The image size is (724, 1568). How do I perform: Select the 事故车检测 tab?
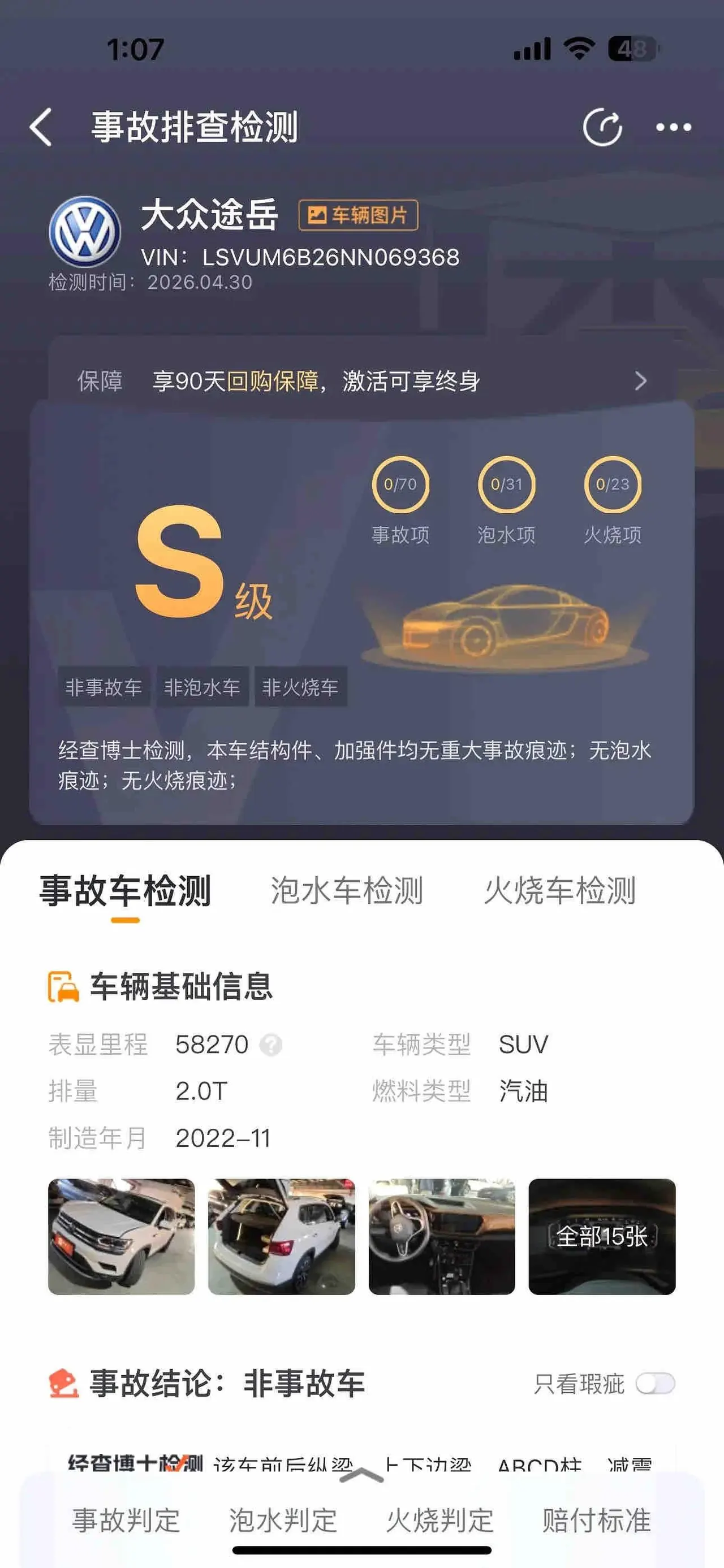tap(125, 890)
